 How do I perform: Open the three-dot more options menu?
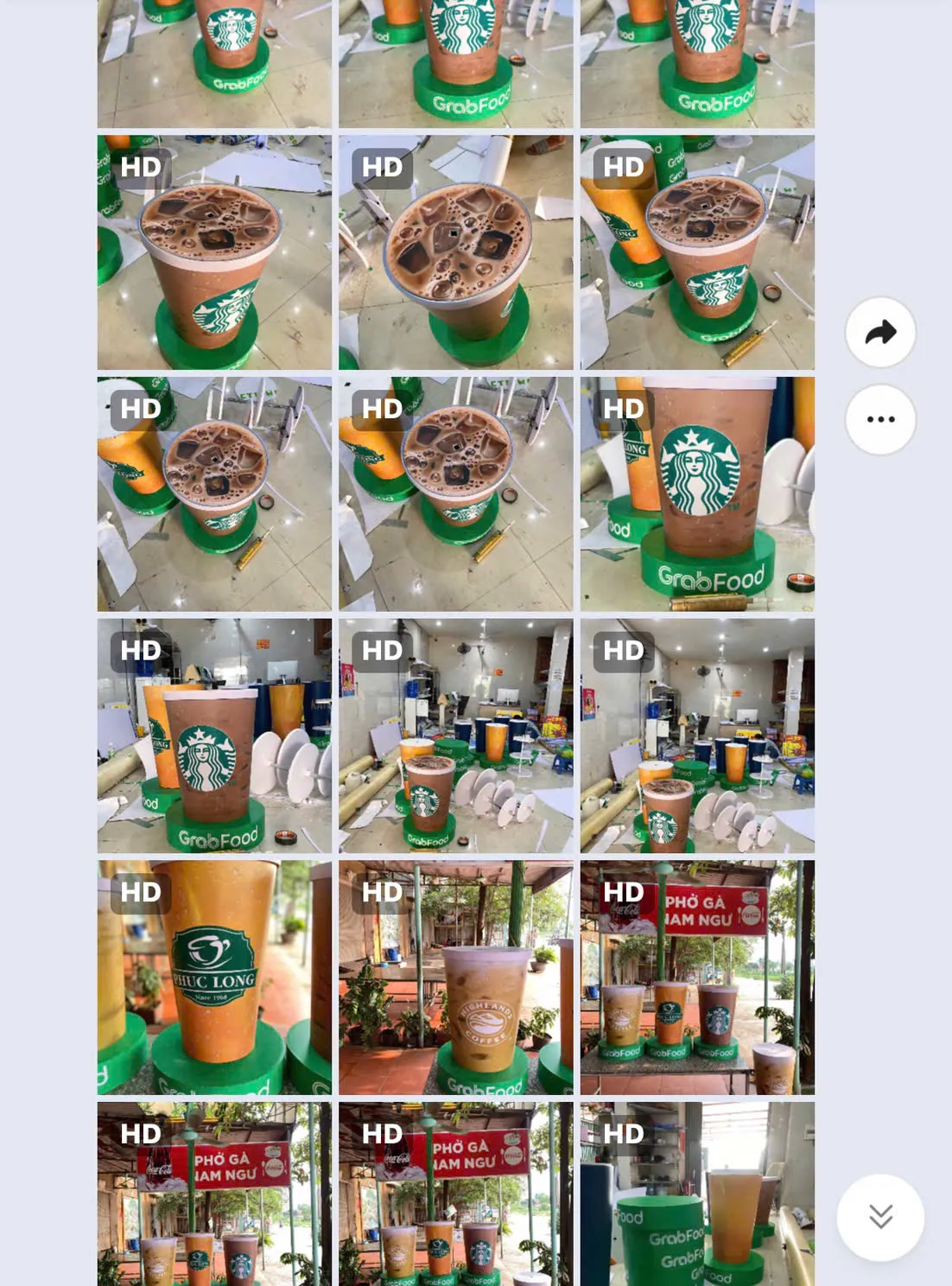(880, 420)
